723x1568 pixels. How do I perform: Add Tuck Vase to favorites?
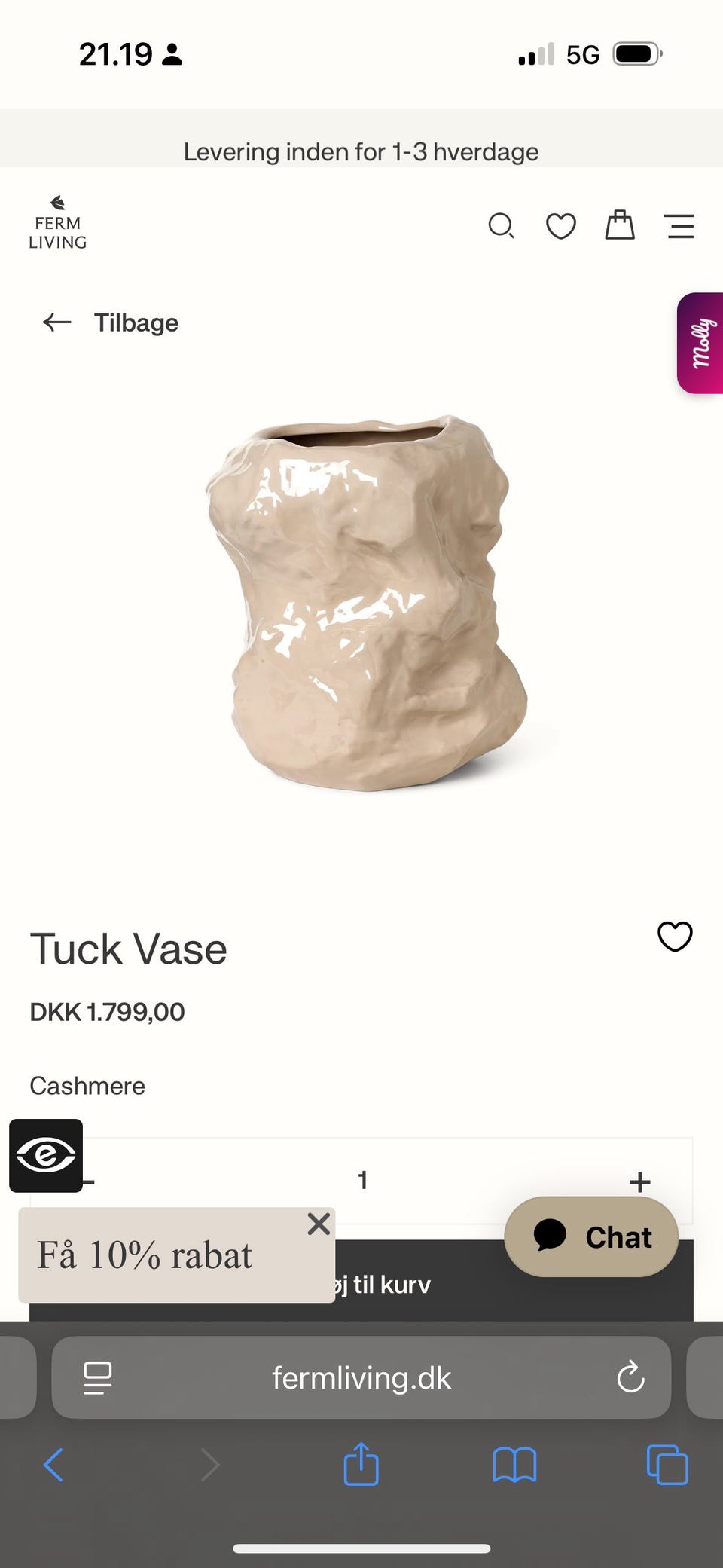coord(675,937)
